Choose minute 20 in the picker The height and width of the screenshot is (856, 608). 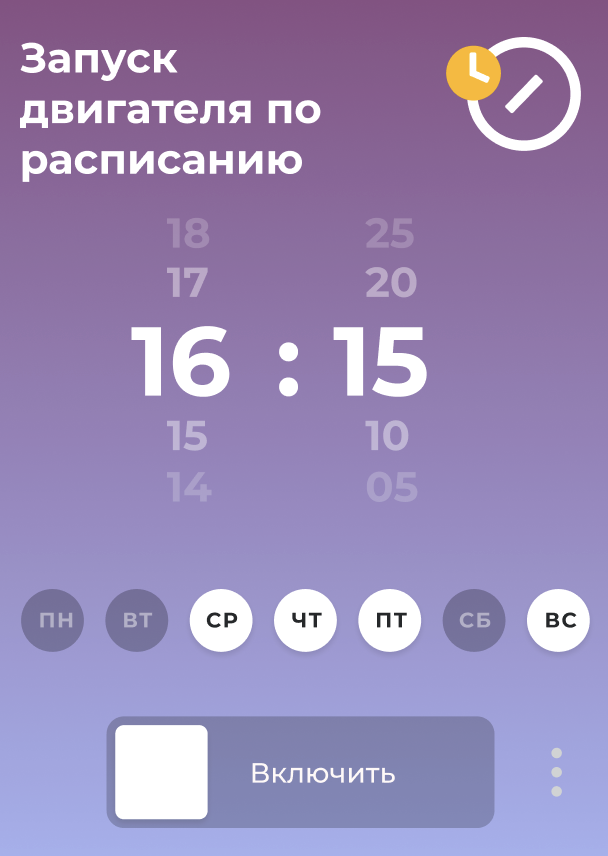390,284
